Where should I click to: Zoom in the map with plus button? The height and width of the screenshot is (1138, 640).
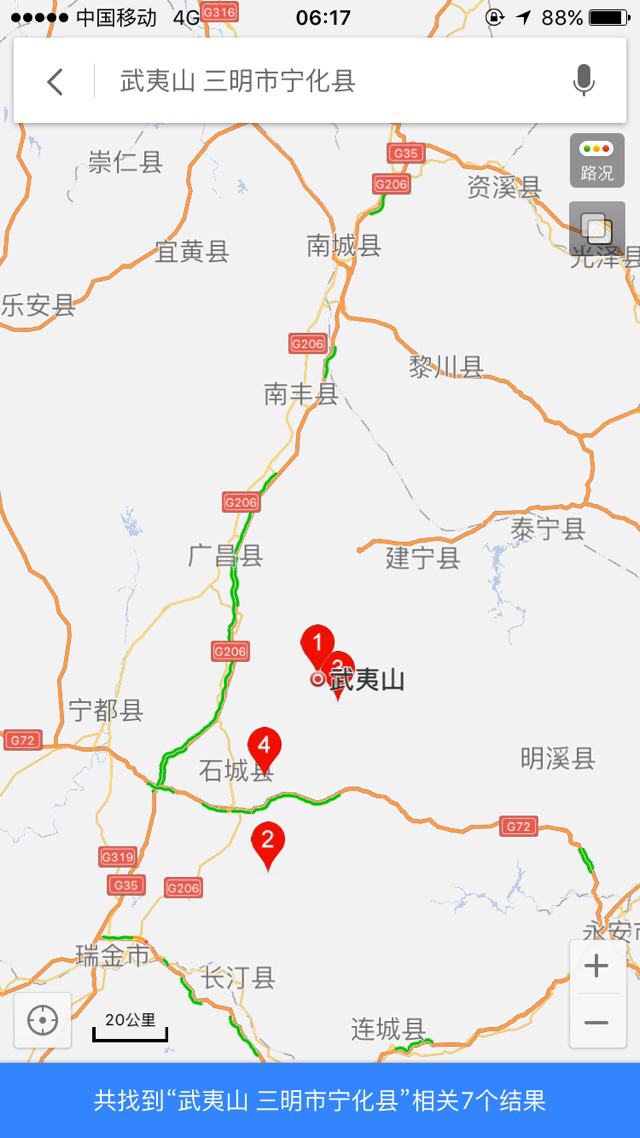(596, 967)
